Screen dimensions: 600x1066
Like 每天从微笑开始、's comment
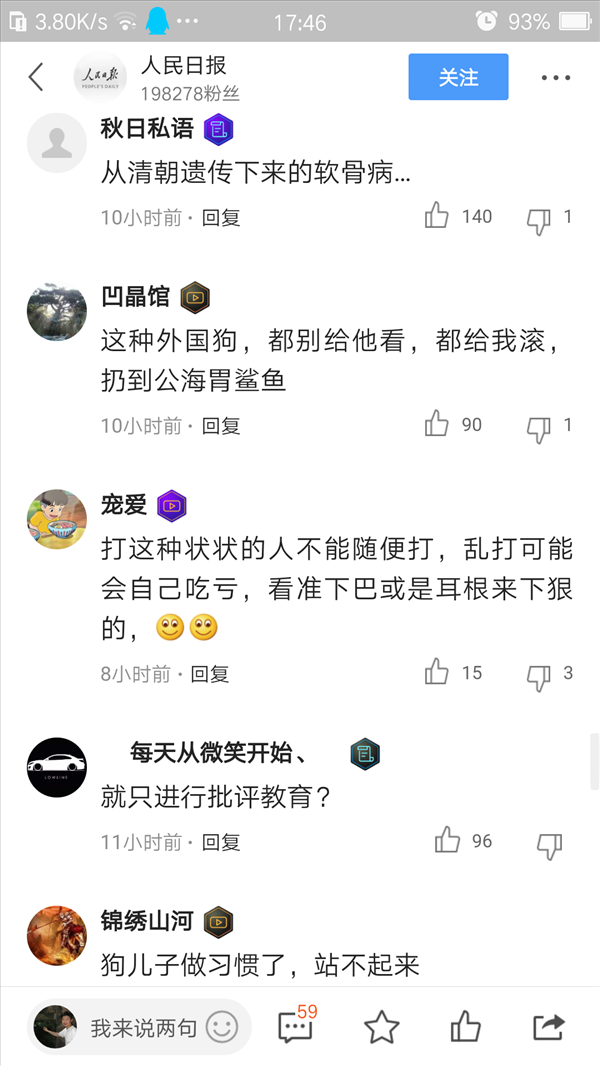(447, 841)
